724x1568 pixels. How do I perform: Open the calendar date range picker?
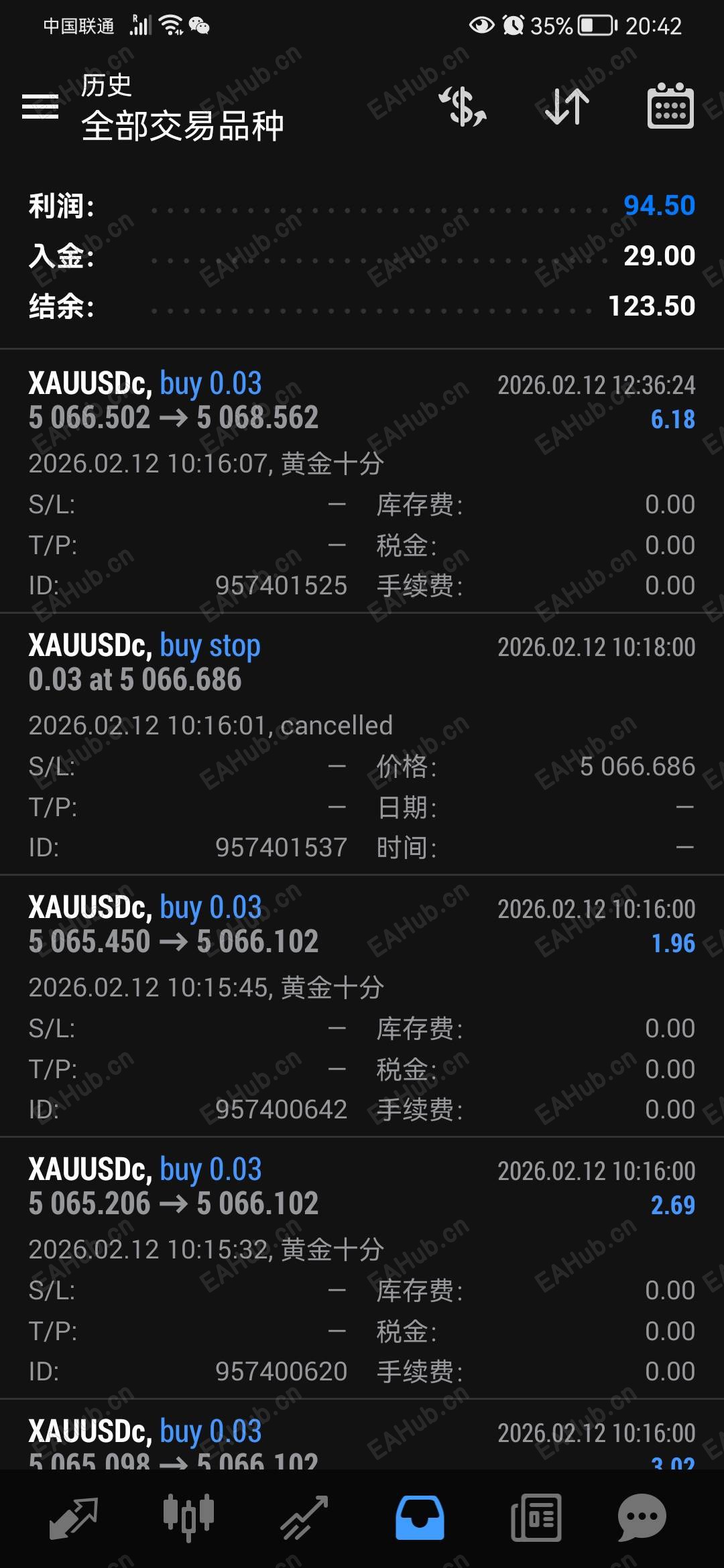(x=670, y=107)
